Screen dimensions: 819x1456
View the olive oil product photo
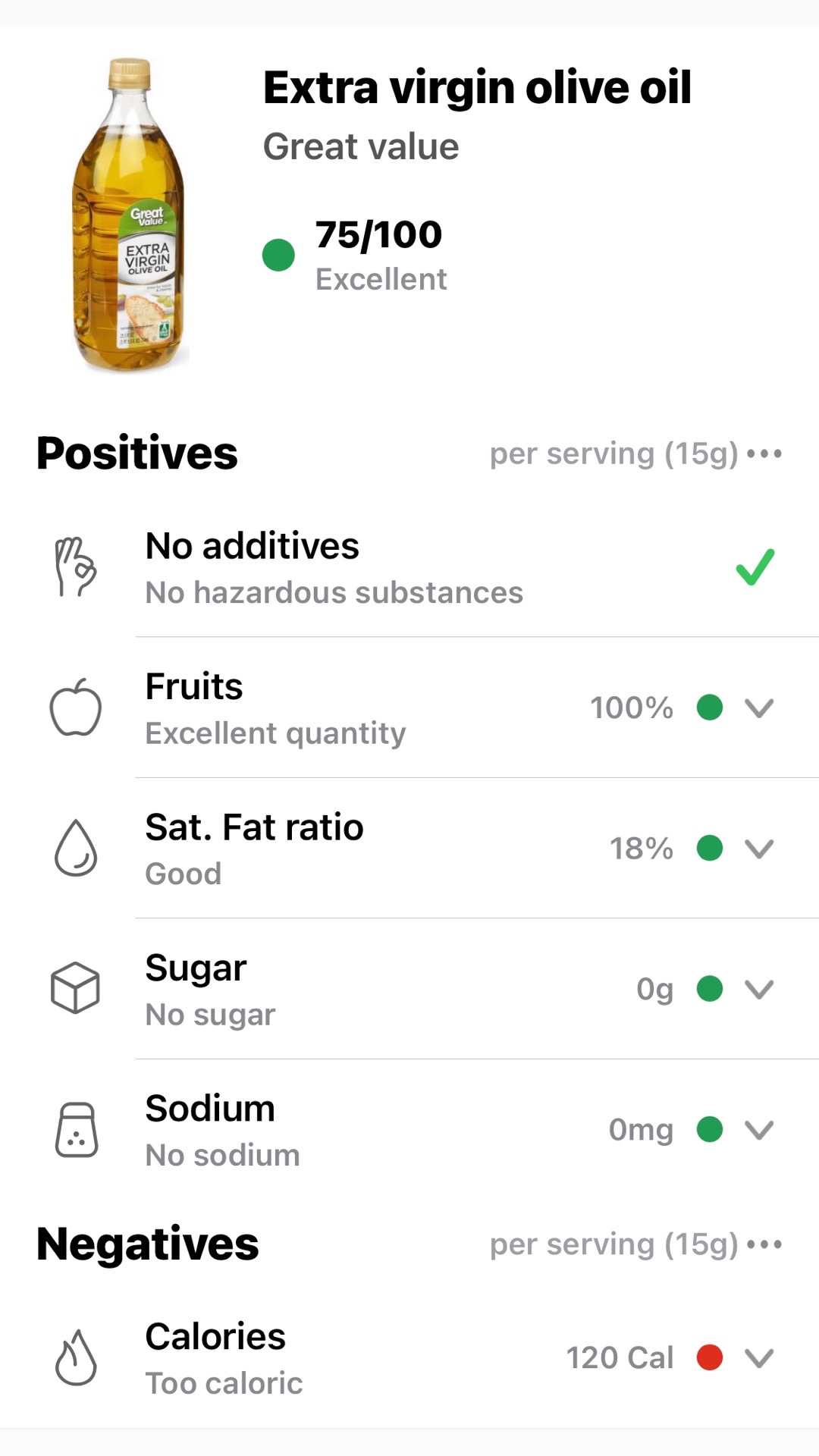tap(130, 215)
